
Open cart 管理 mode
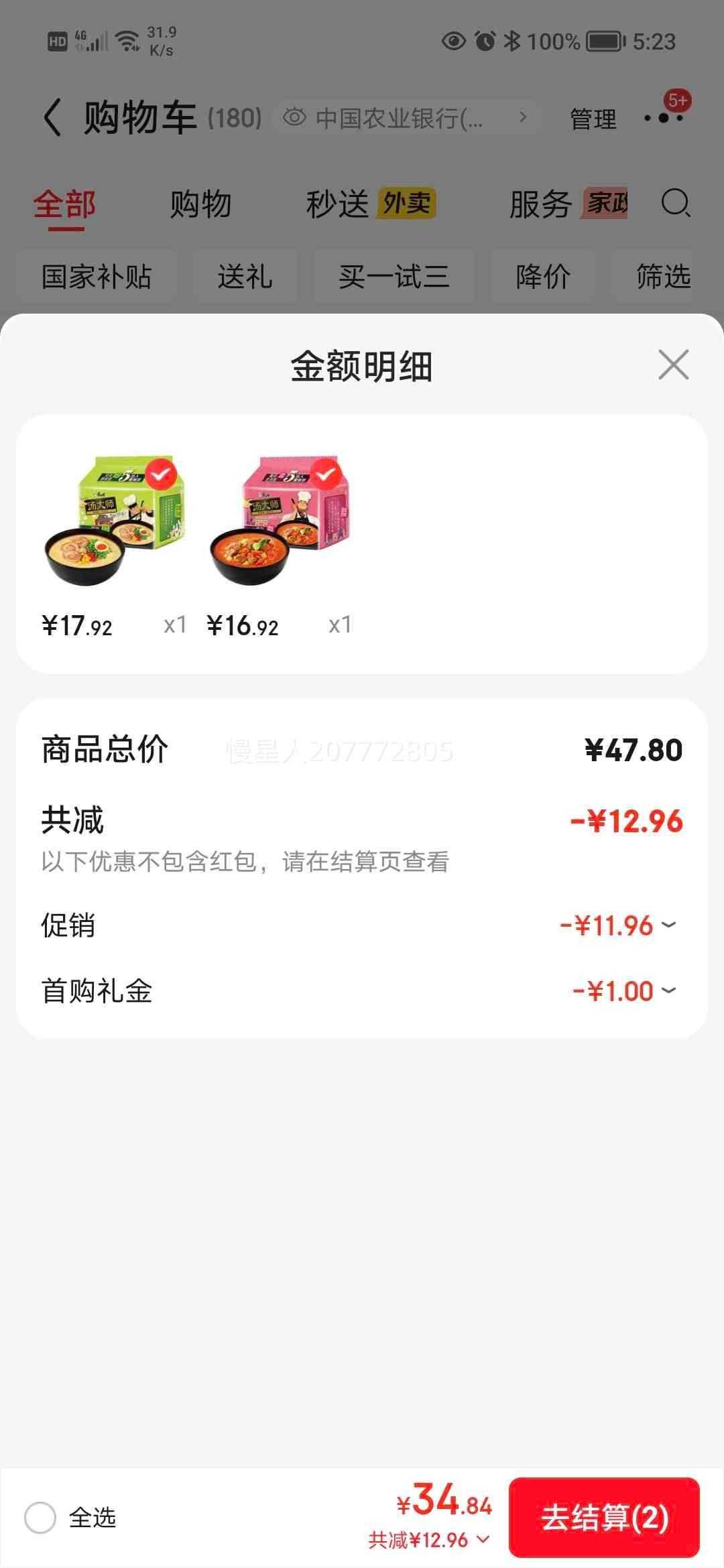[x=592, y=117]
